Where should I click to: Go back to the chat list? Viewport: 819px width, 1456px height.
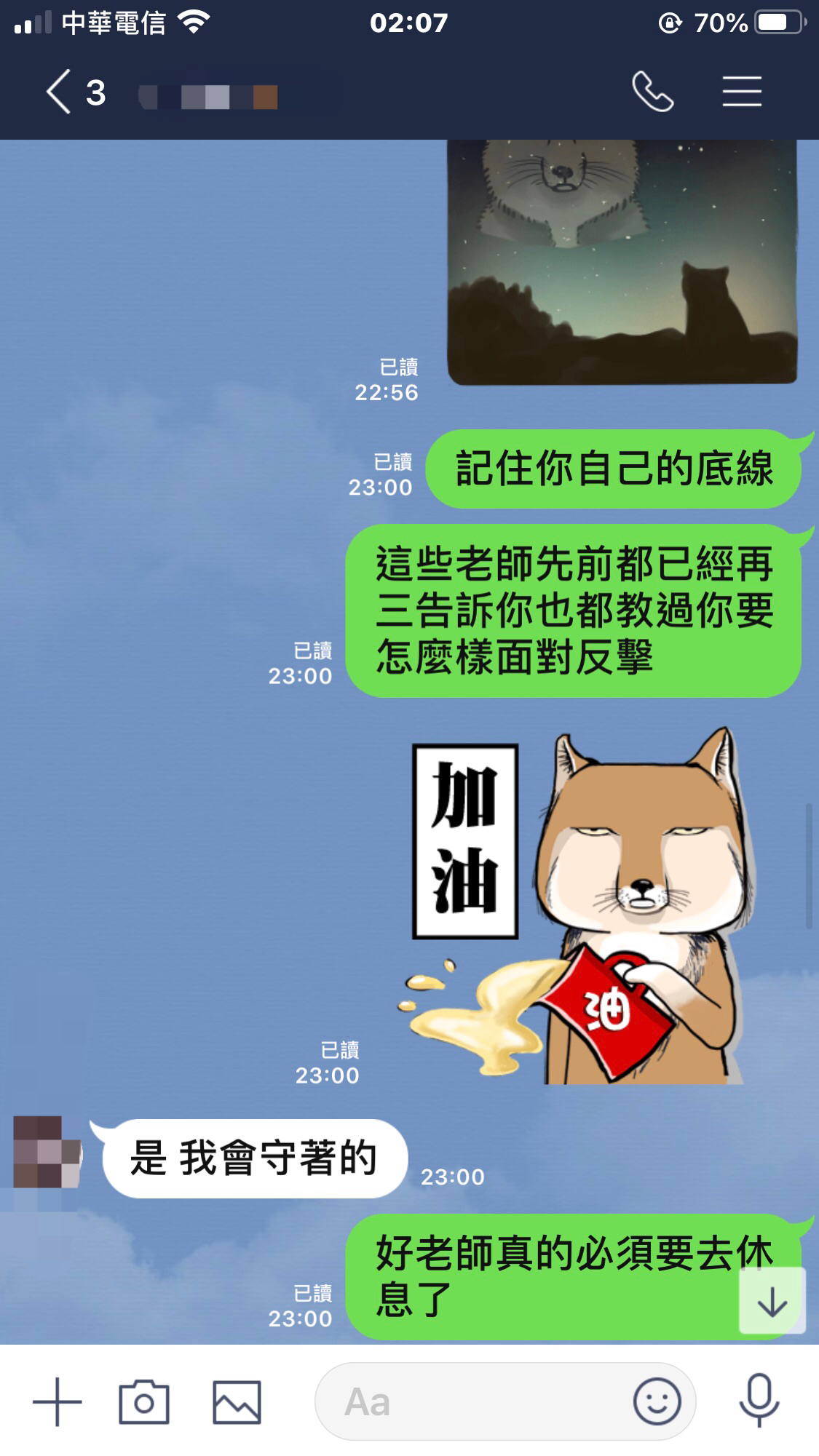pos(60,92)
